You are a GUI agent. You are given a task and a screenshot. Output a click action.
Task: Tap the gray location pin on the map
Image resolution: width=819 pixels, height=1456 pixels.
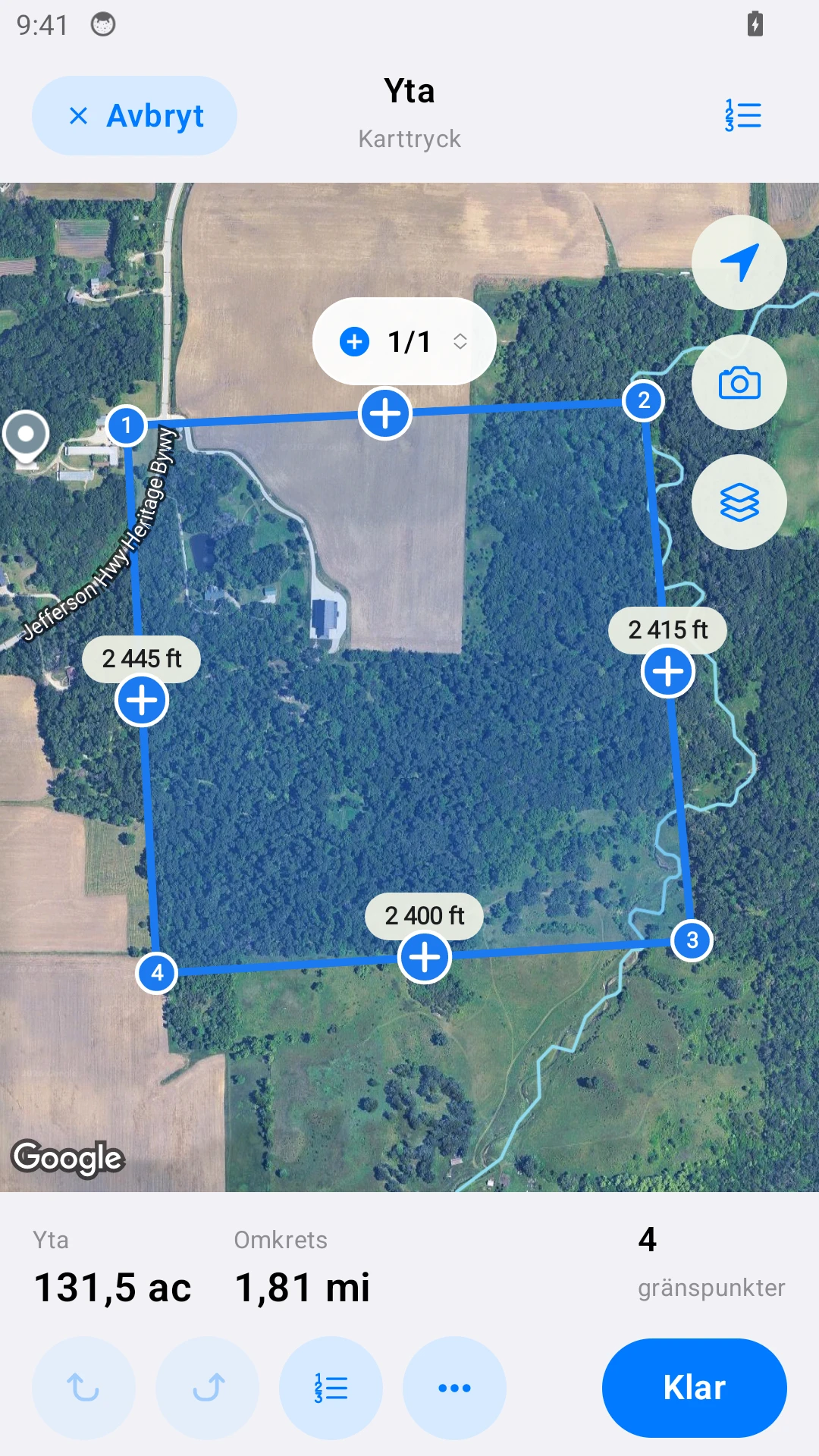(26, 439)
